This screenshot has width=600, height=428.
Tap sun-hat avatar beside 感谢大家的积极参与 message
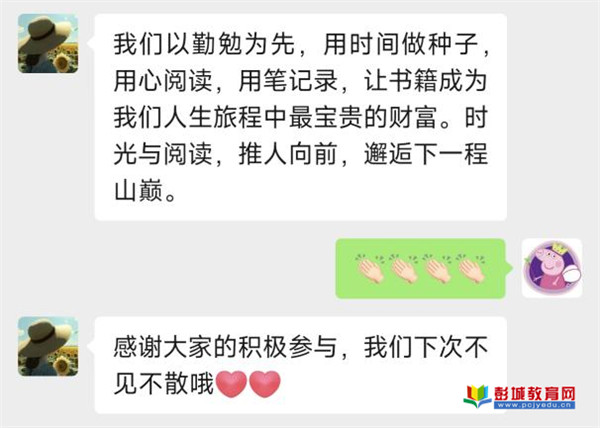pos(48,346)
